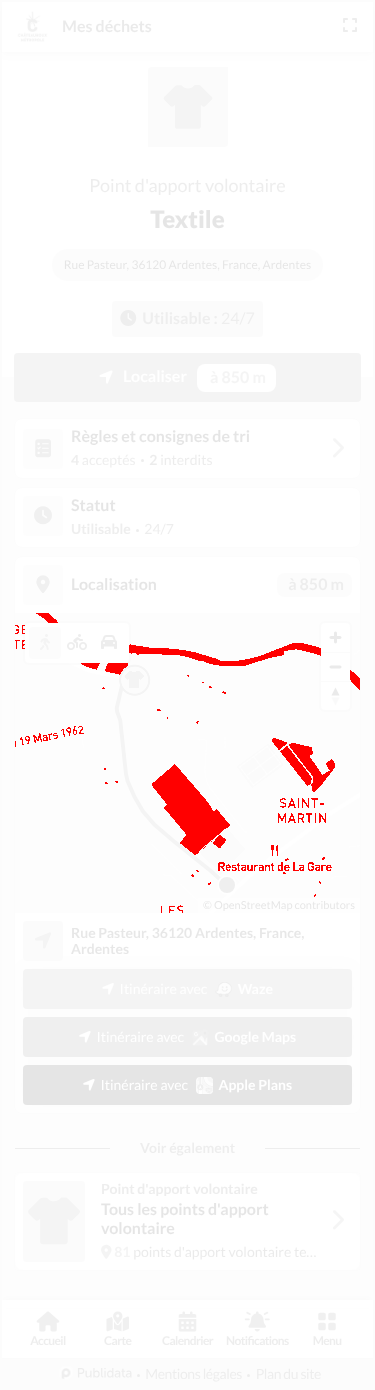Viewport: 375px width, 1390px height.
Task: Tap the Localiser button
Action: click(187, 377)
